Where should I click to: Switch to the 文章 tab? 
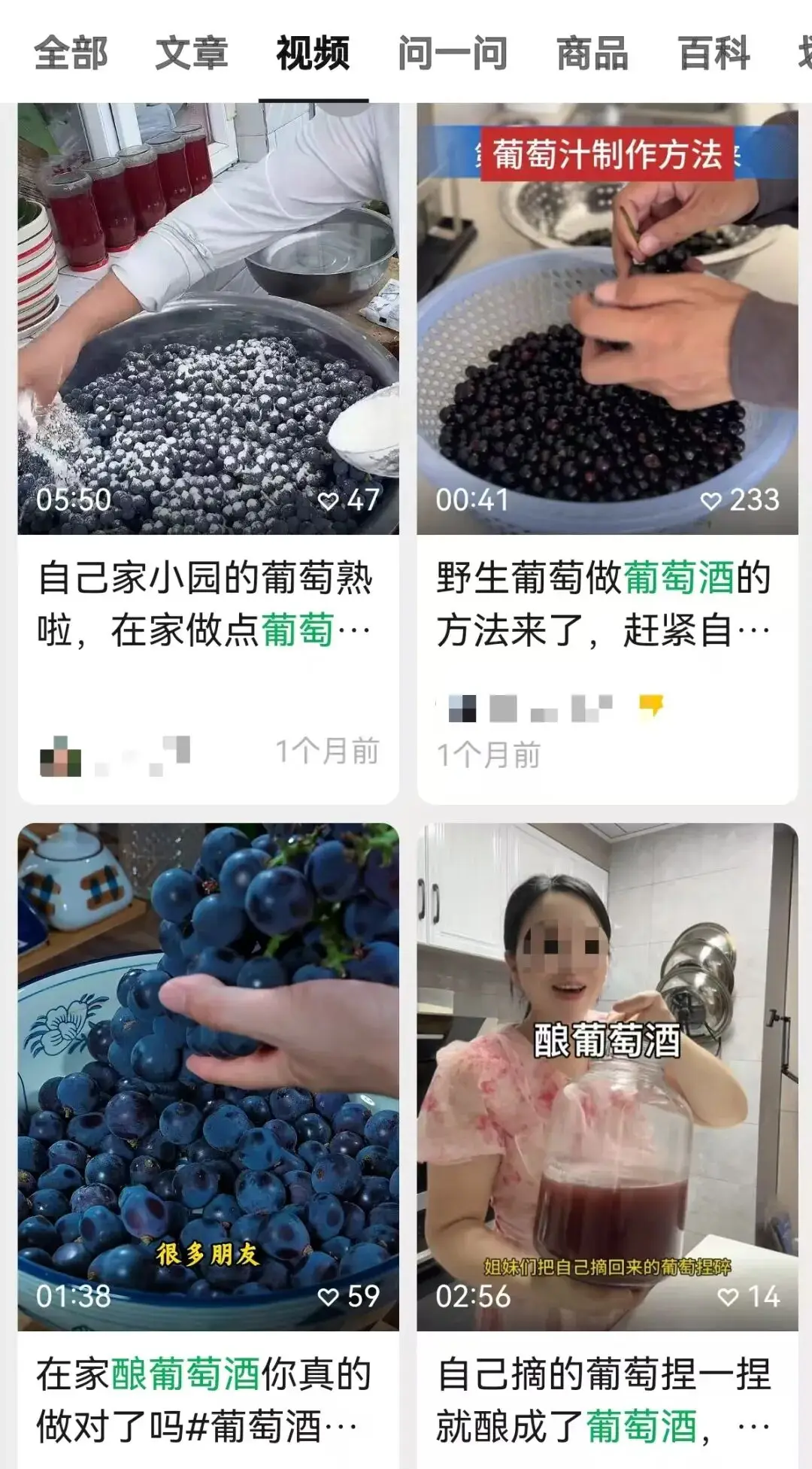(x=192, y=53)
